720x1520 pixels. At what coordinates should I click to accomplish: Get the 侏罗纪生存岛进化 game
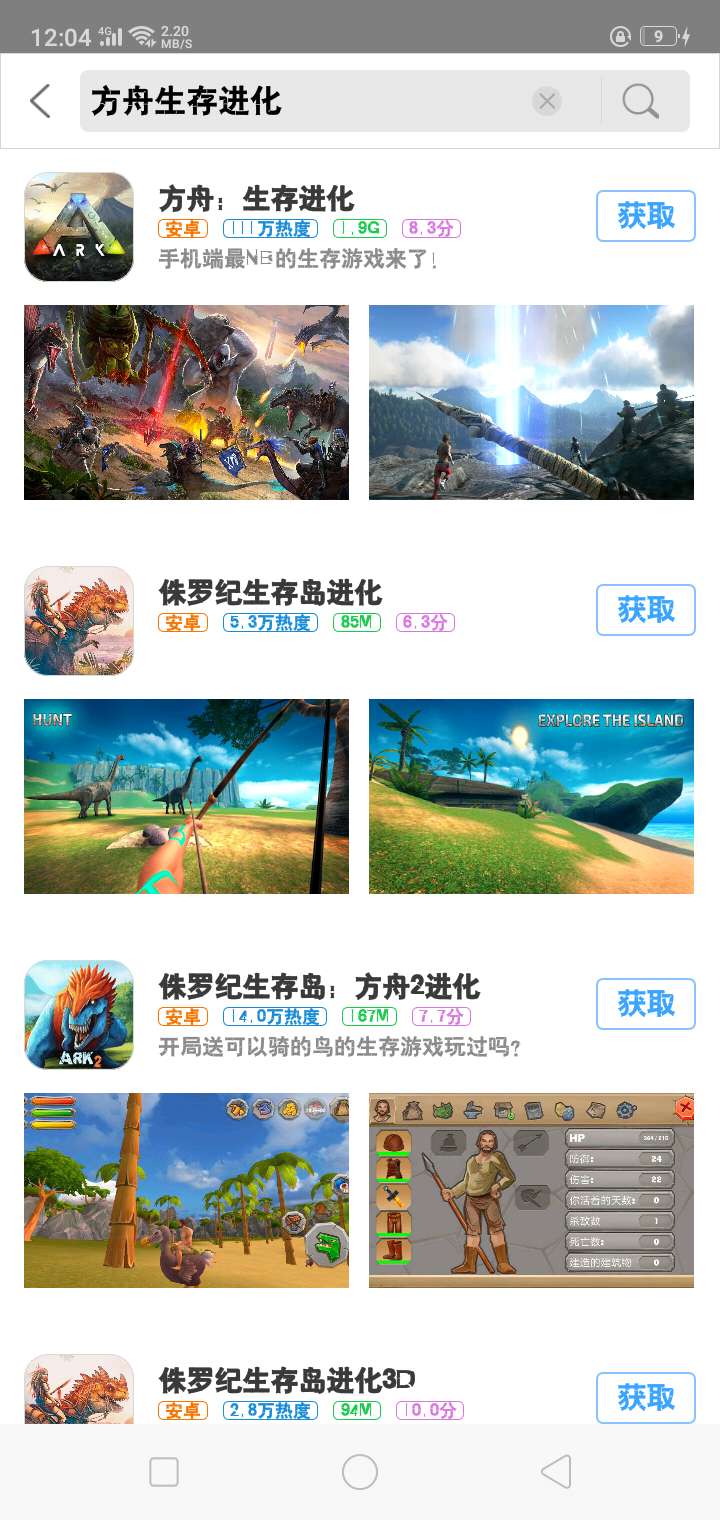[x=645, y=610]
